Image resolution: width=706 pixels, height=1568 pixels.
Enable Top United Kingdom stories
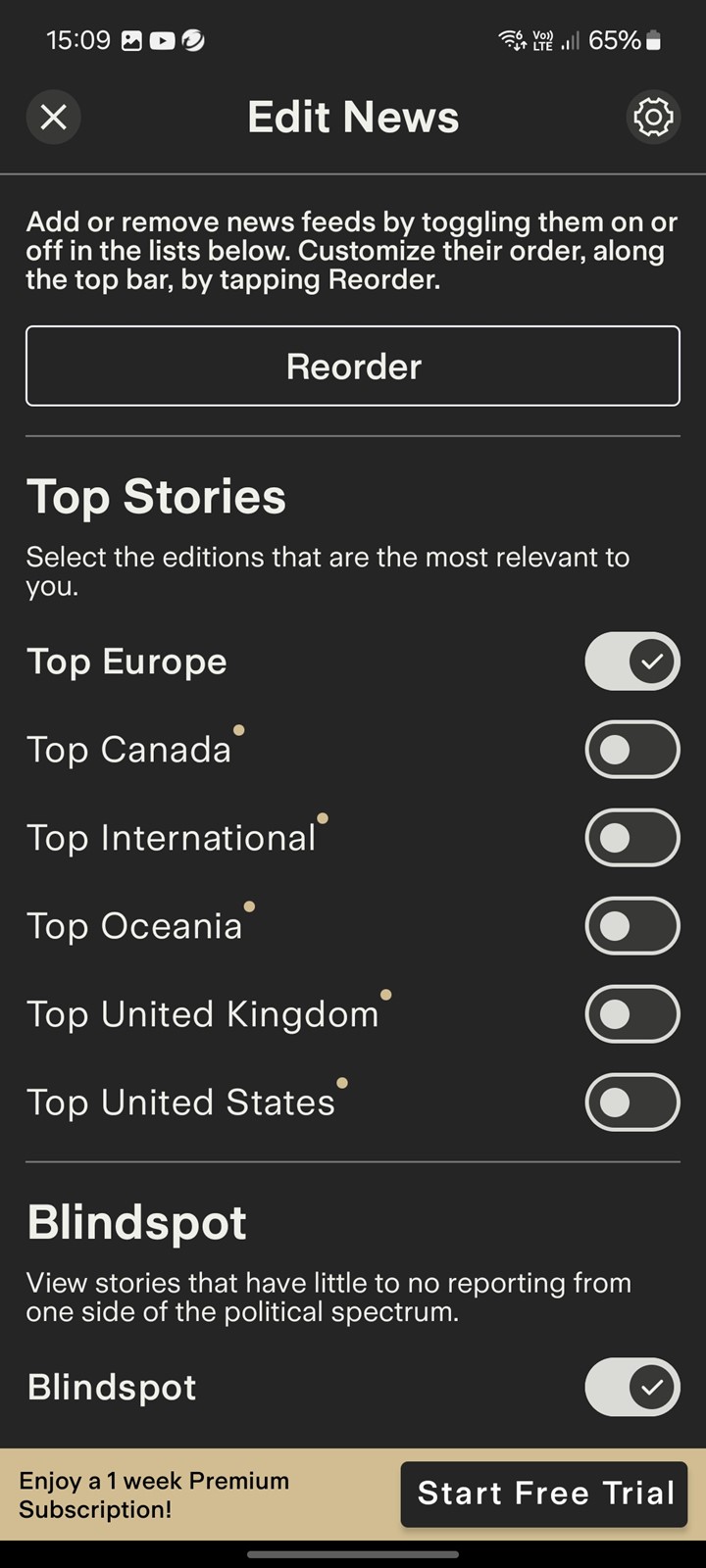(x=632, y=1014)
